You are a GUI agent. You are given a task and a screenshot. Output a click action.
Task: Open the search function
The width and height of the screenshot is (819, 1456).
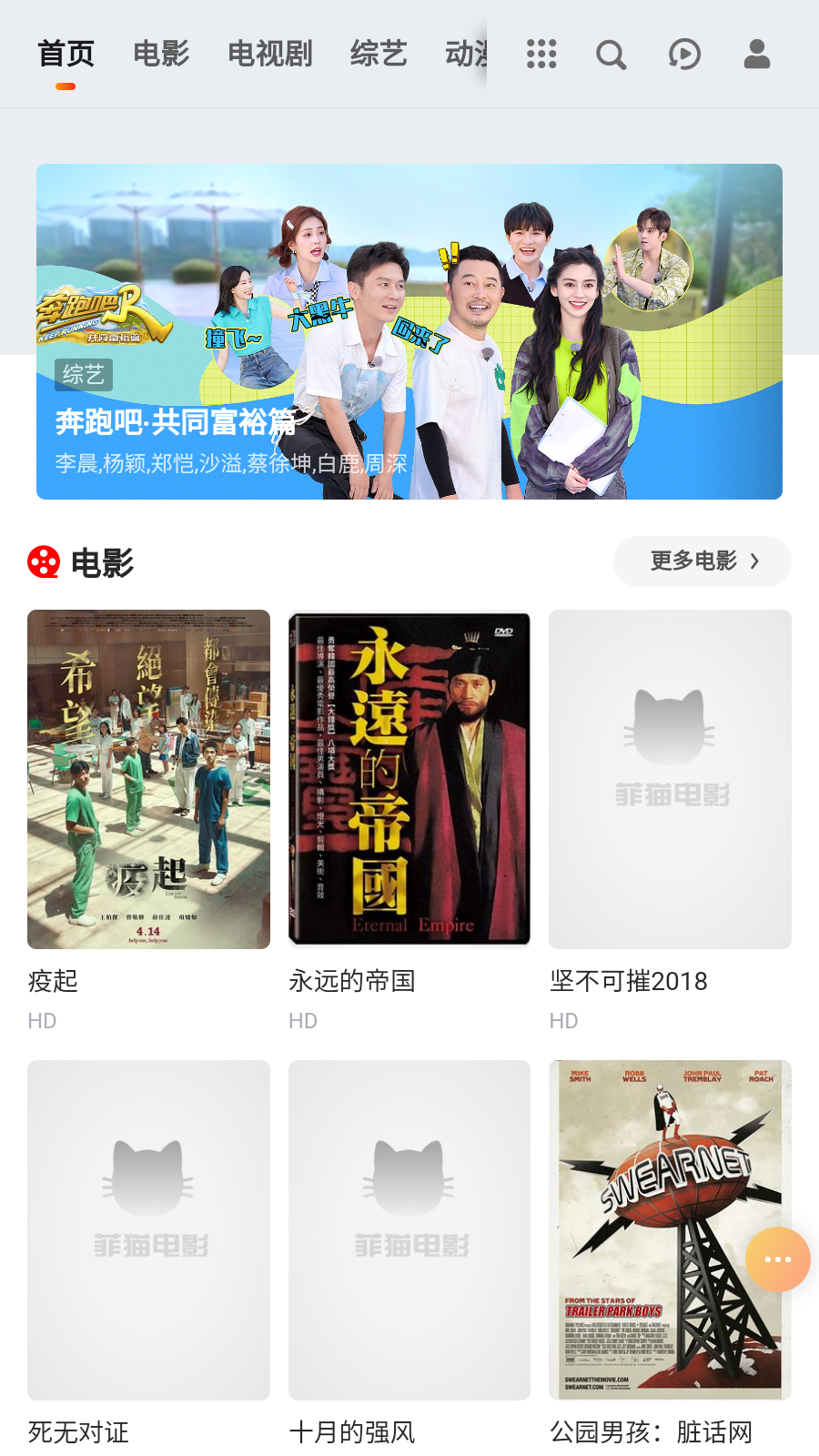pyautogui.click(x=611, y=55)
